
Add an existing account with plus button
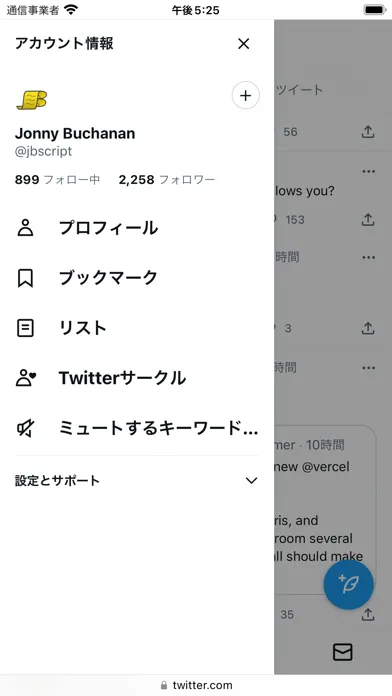pyautogui.click(x=245, y=95)
